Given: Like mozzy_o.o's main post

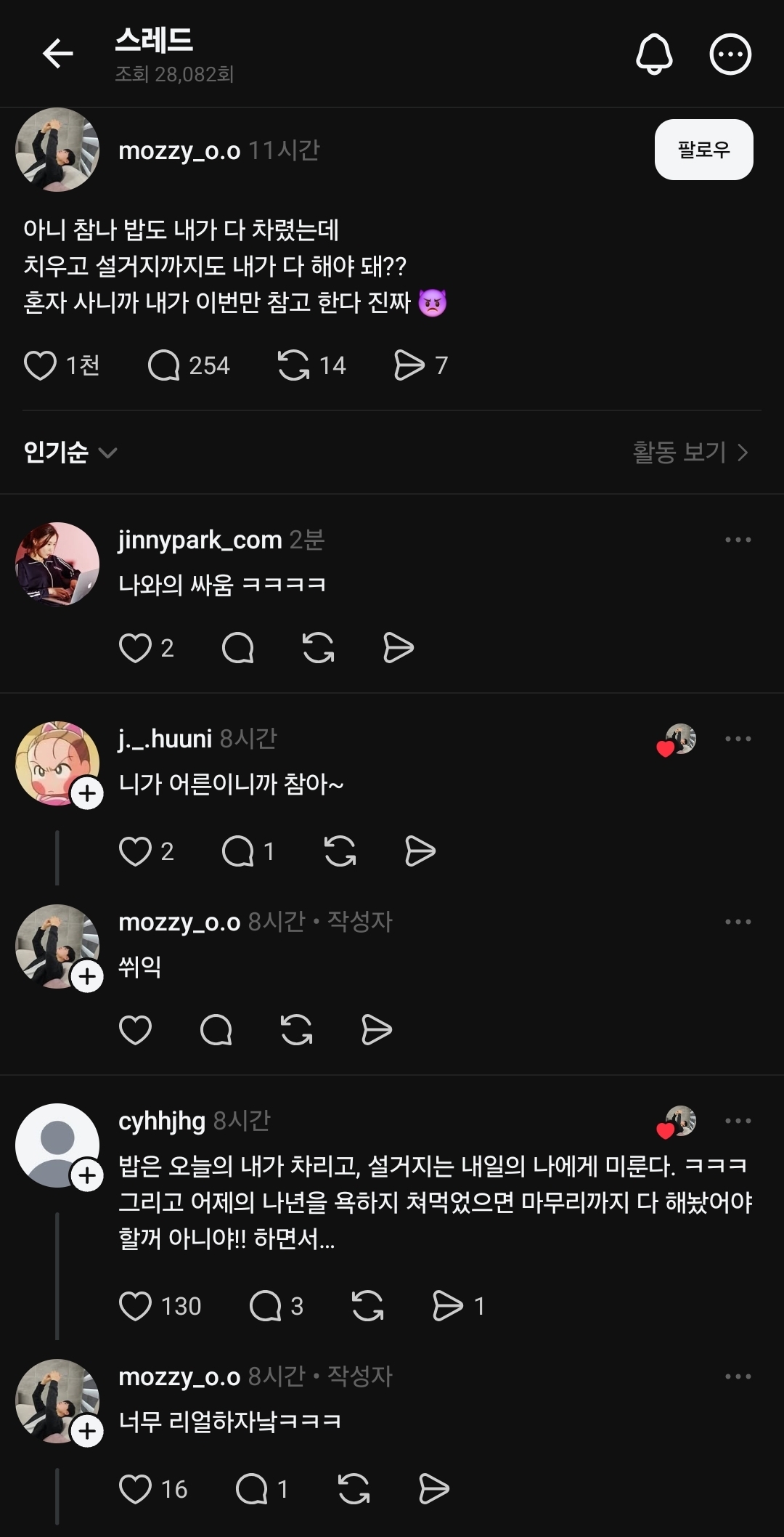Looking at the screenshot, I should 41,365.
